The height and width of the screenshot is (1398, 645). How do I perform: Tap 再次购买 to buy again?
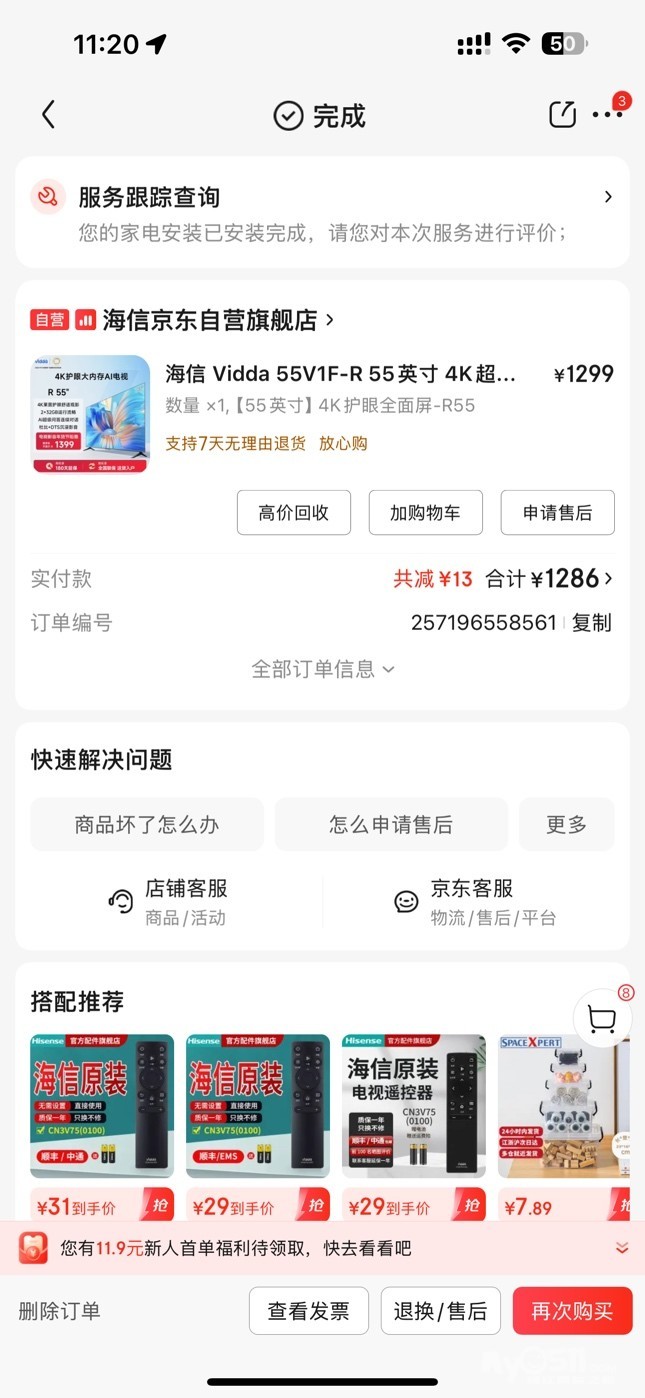572,1311
